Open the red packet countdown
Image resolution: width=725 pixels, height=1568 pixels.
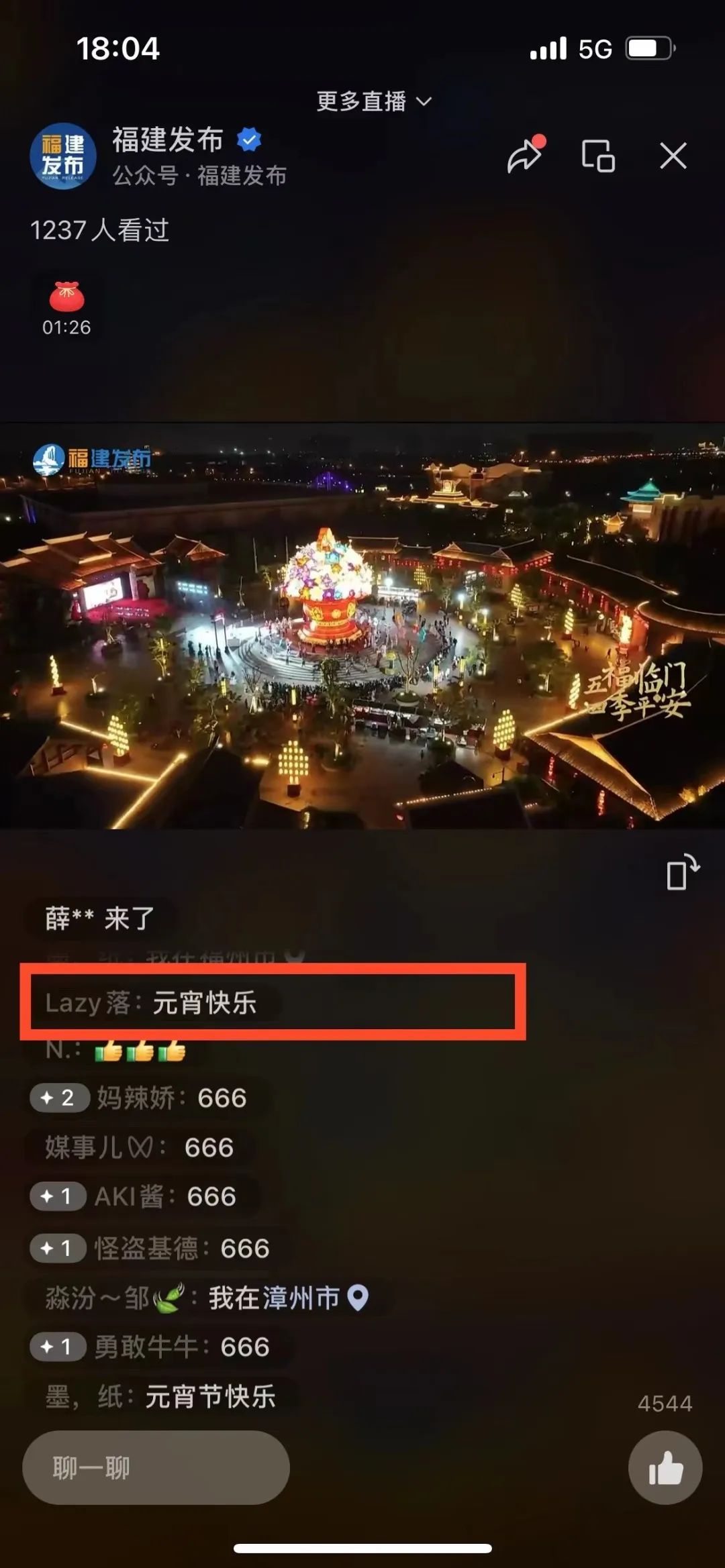click(x=66, y=308)
